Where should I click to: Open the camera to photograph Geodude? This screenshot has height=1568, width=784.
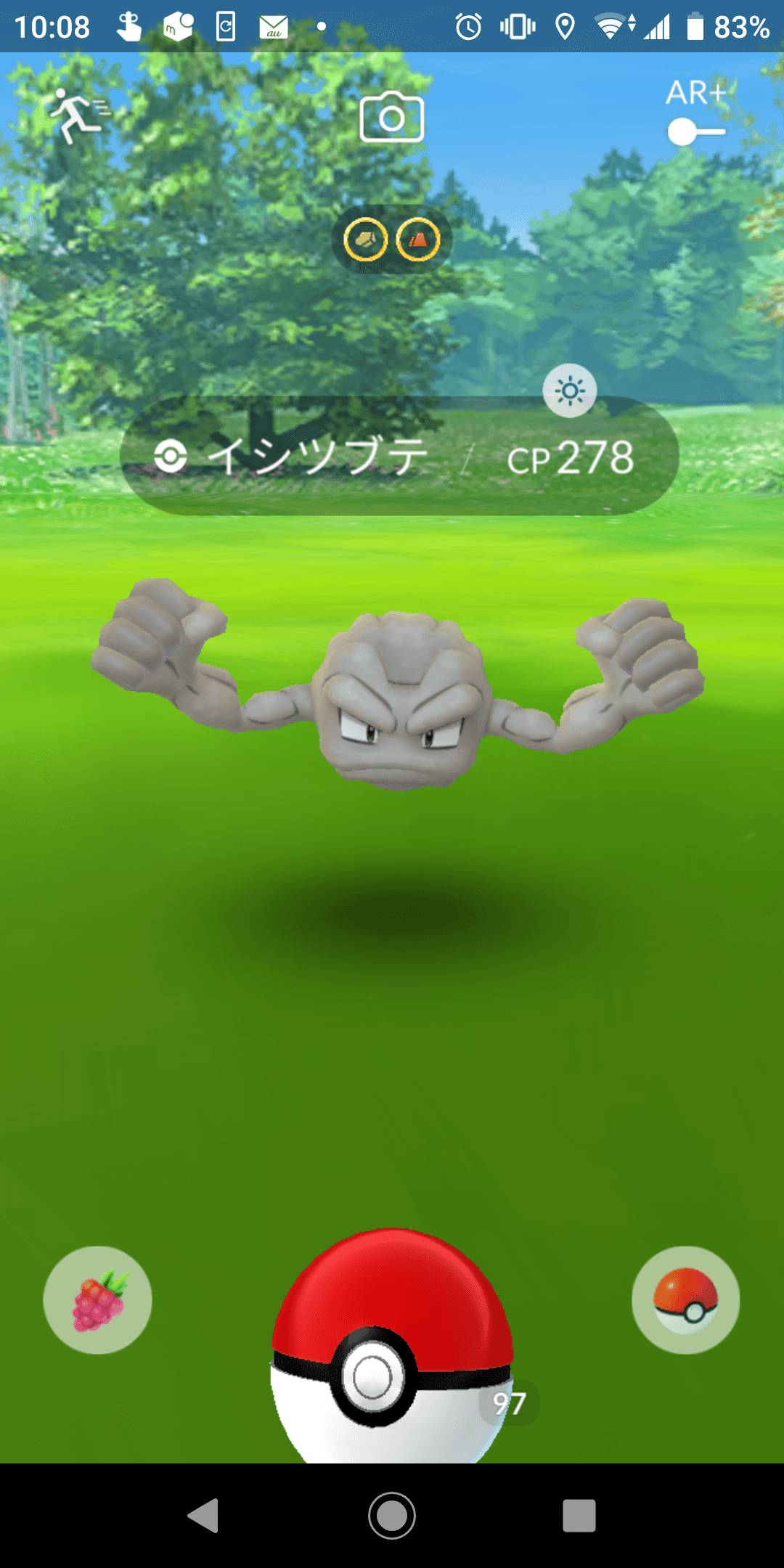(392, 117)
